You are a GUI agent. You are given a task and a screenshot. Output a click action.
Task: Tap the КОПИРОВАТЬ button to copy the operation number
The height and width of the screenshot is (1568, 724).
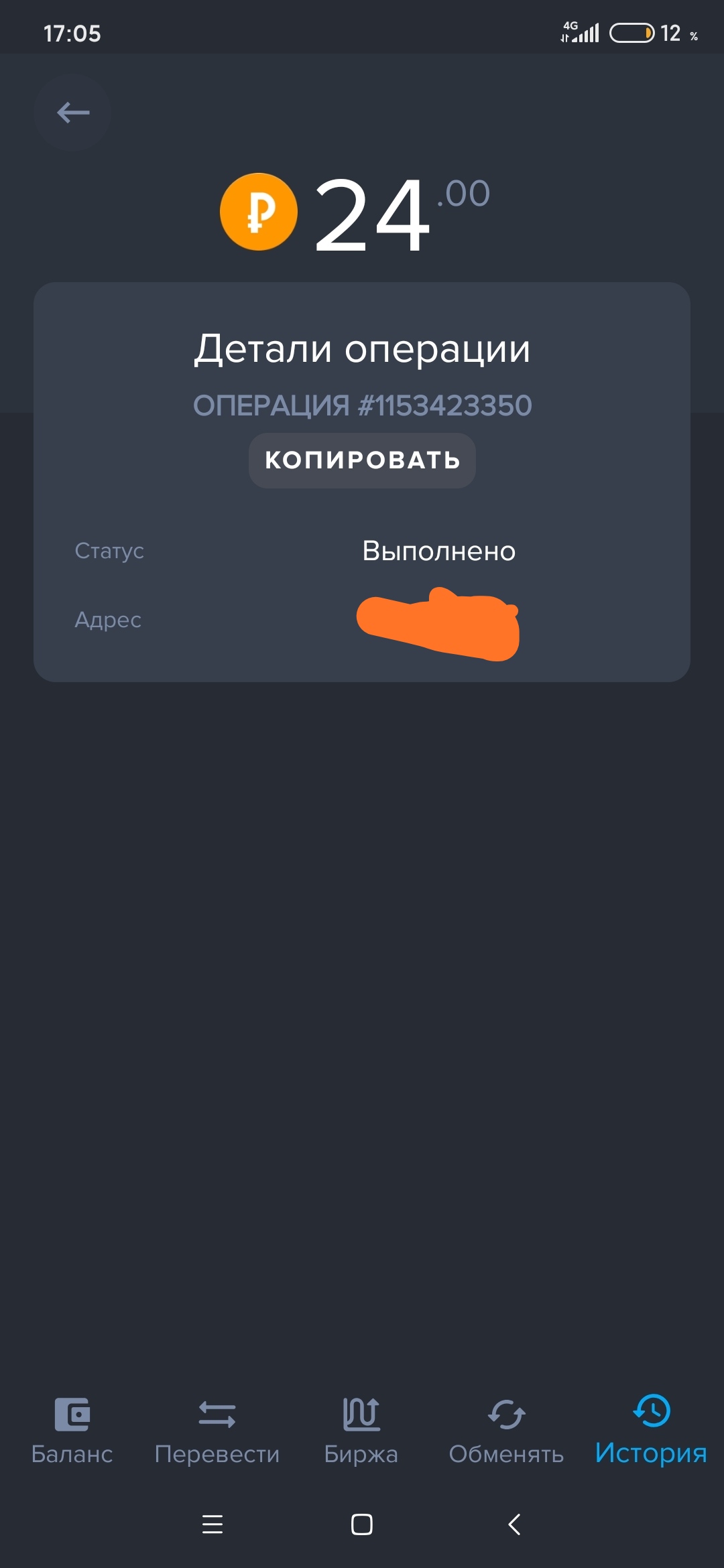(362, 460)
